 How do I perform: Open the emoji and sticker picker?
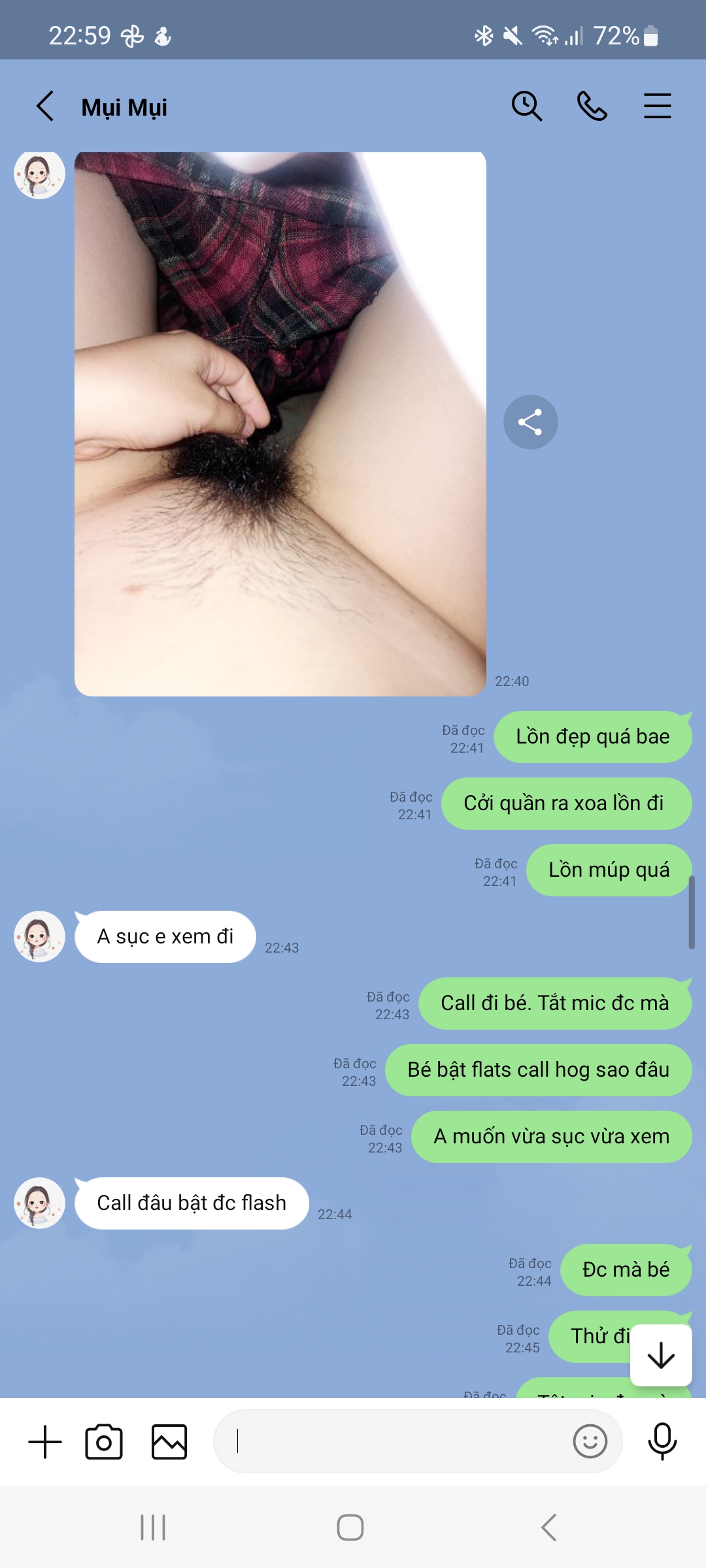coord(590,1441)
